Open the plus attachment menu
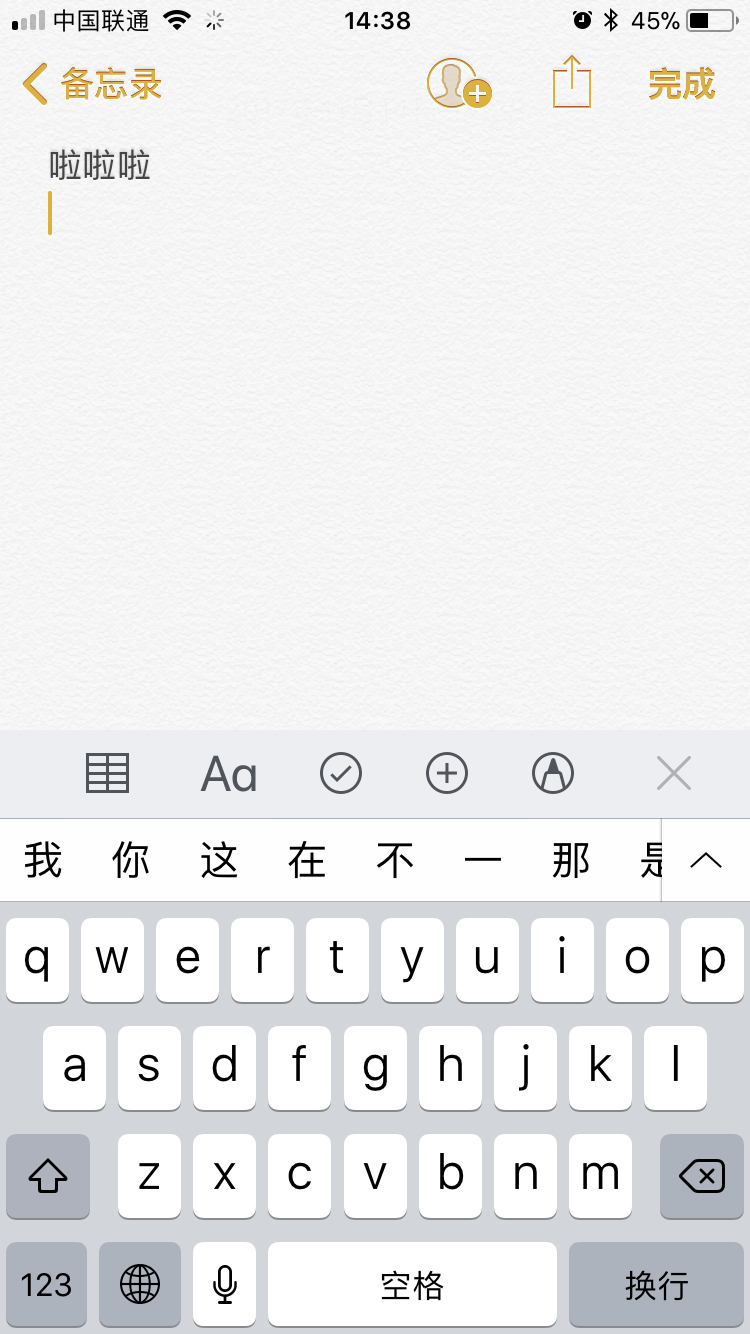This screenshot has width=750, height=1334. 447,773
